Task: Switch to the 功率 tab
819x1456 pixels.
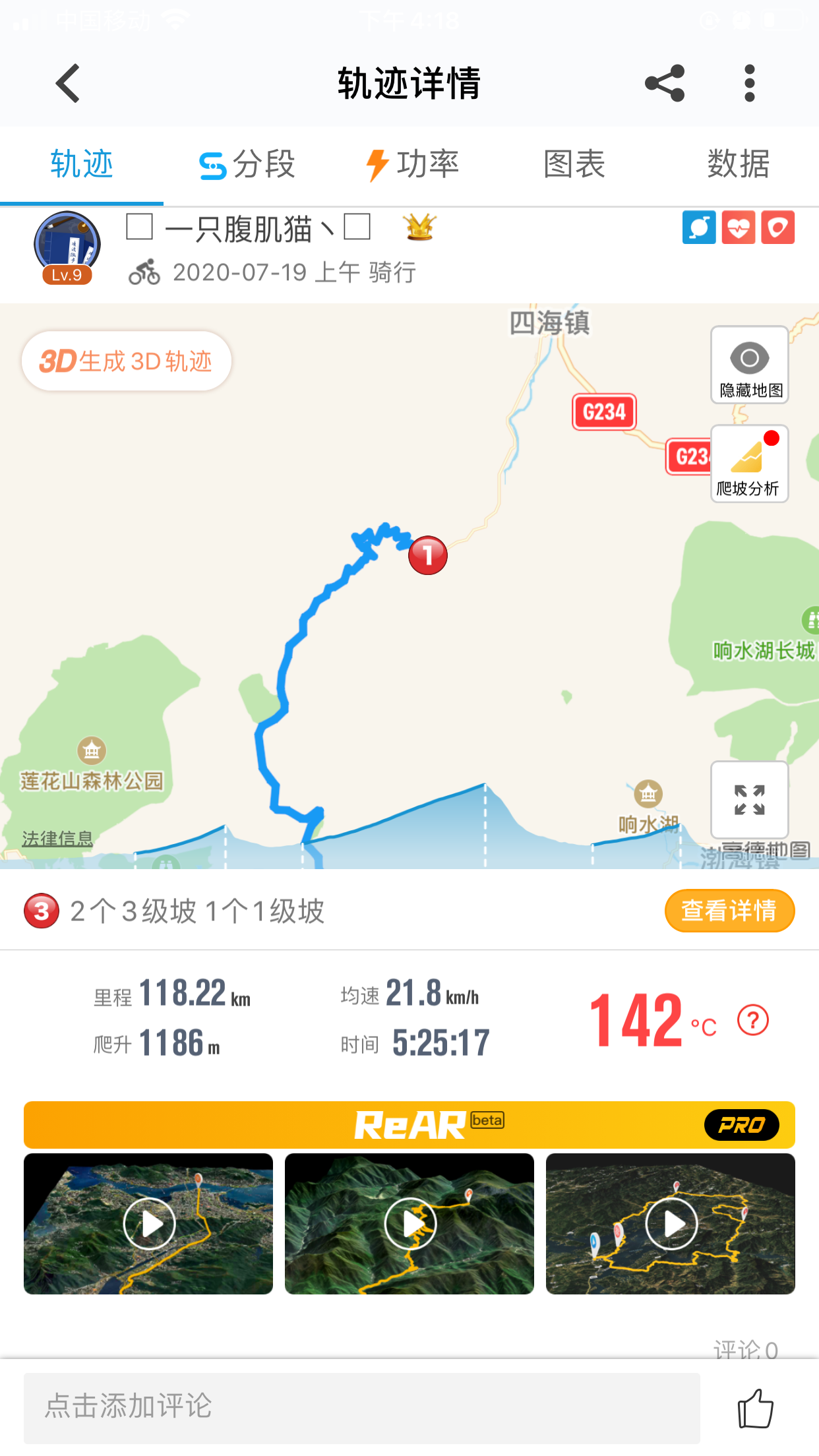Action: pyautogui.click(x=412, y=165)
